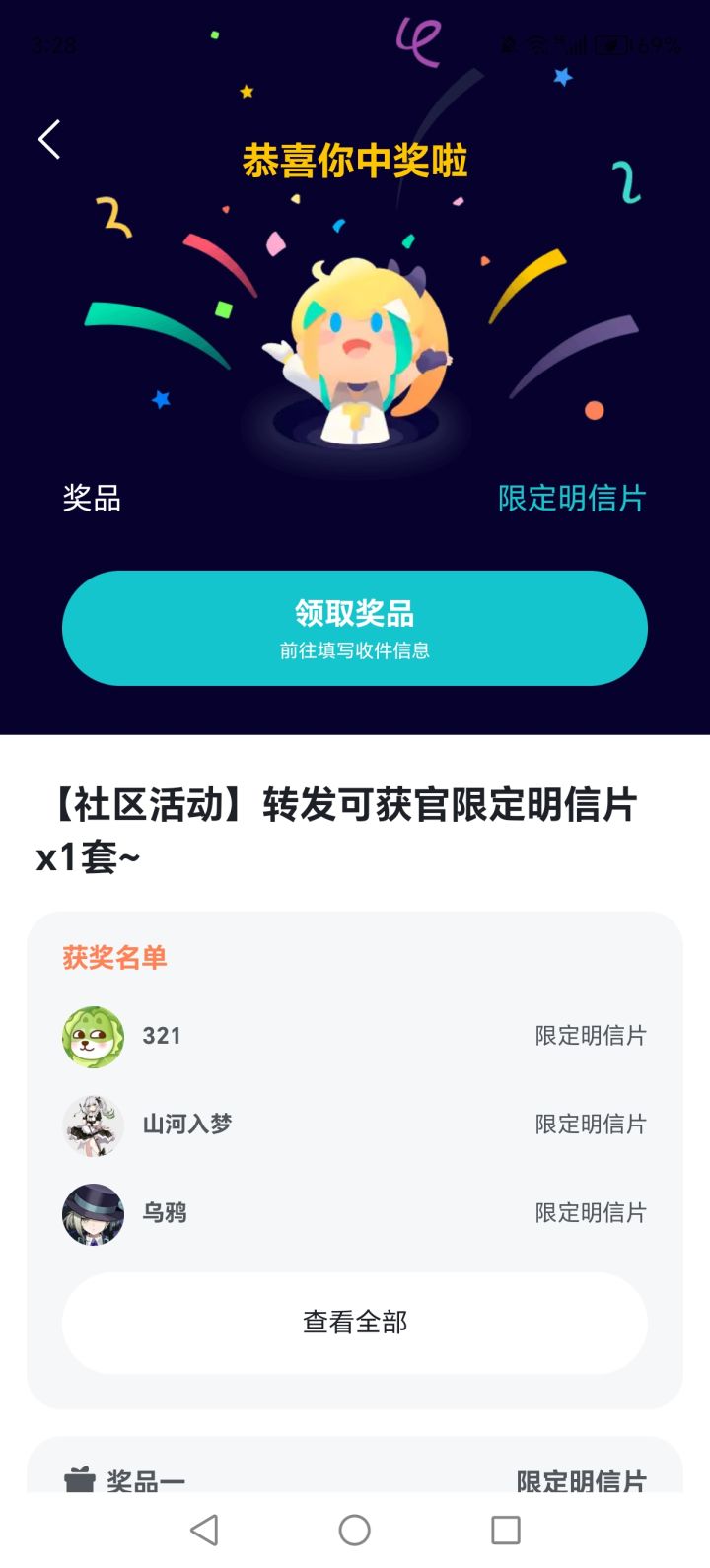Open 乌鸦's avatar picture
The width and height of the screenshot is (710, 1568).
click(x=94, y=1214)
